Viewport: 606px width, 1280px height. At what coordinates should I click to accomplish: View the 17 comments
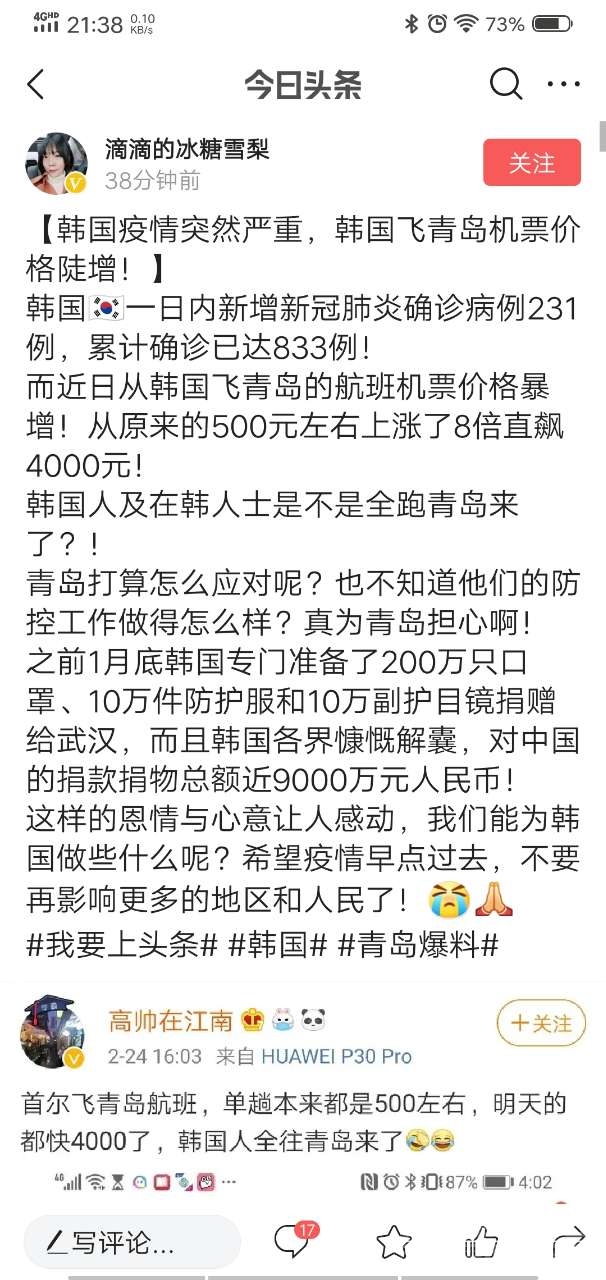pos(293,1241)
